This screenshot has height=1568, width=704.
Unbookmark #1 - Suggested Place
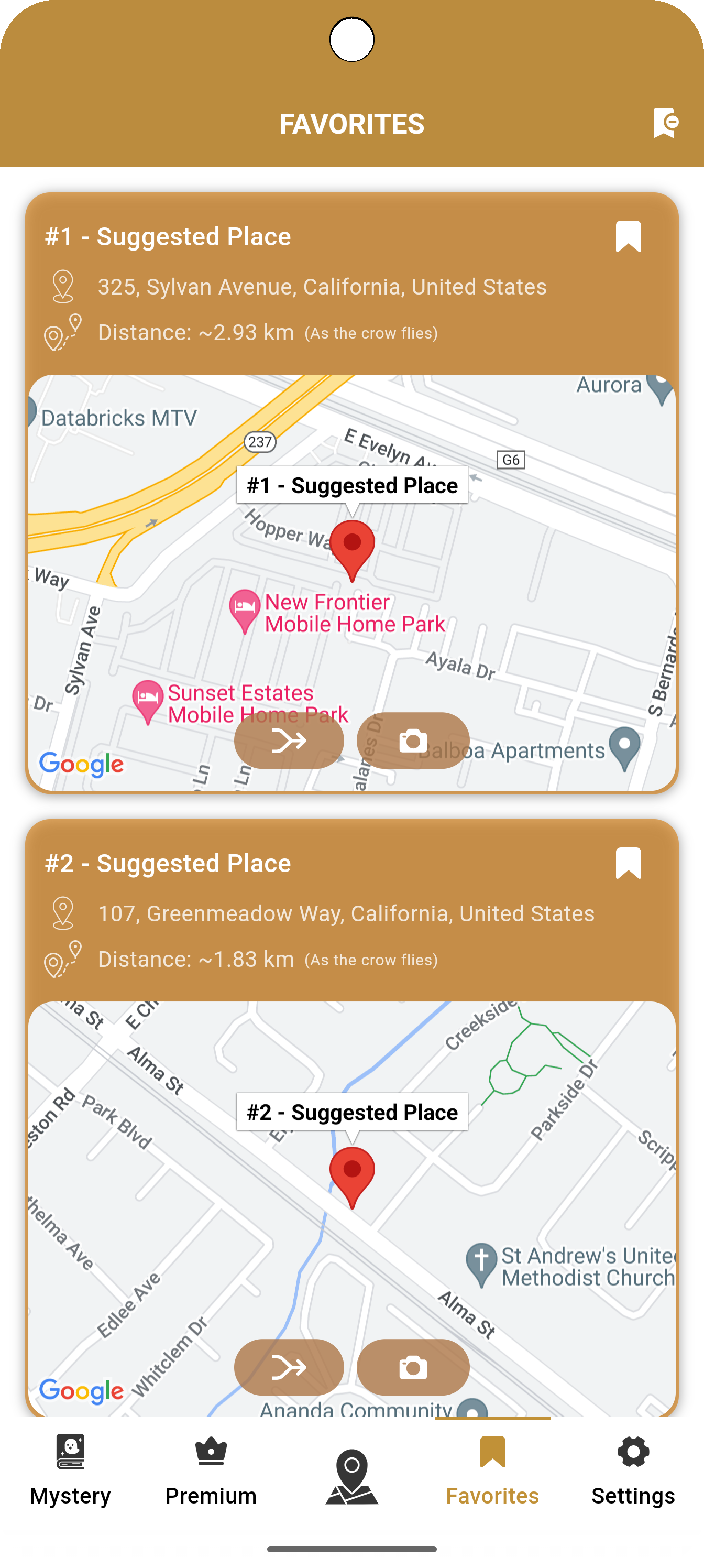point(628,236)
